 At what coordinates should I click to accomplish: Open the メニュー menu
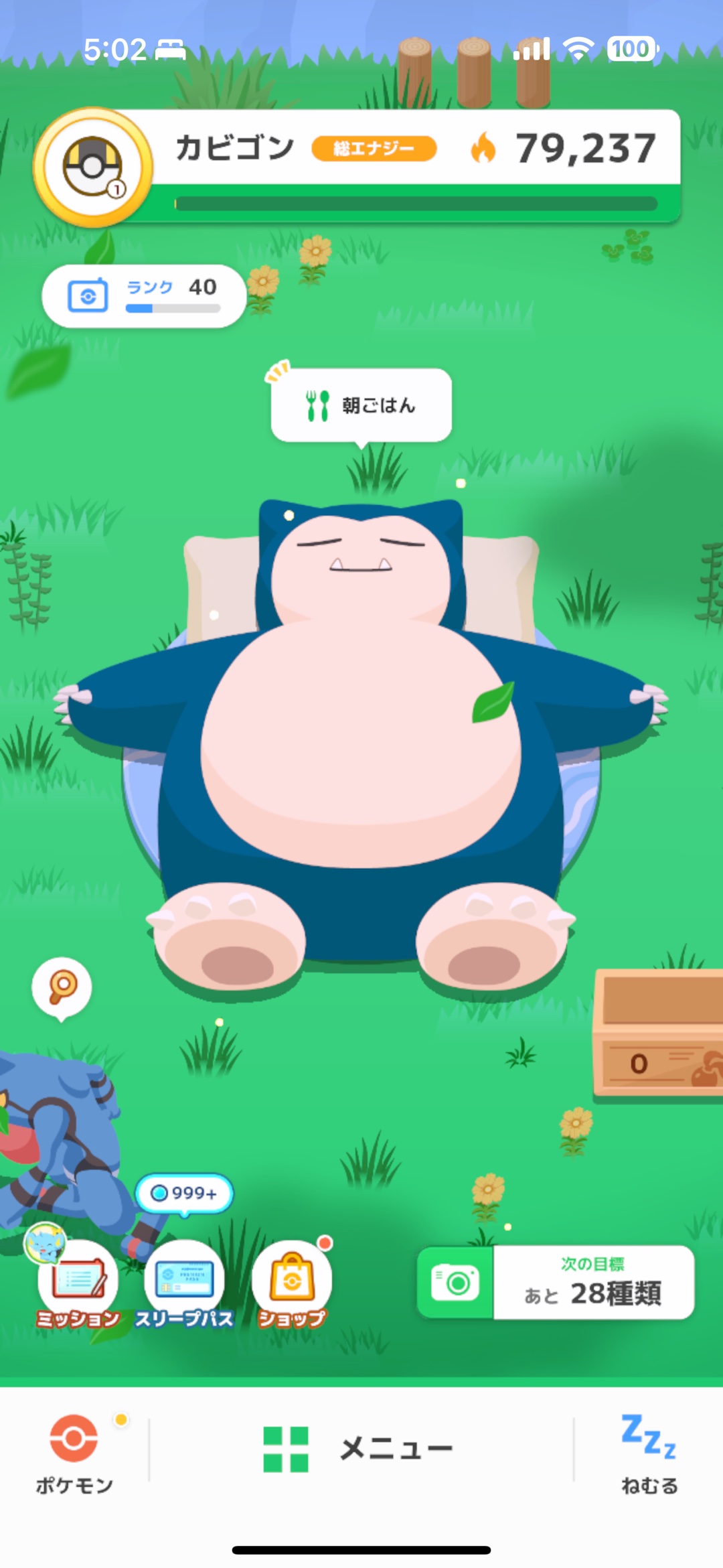(360, 1449)
